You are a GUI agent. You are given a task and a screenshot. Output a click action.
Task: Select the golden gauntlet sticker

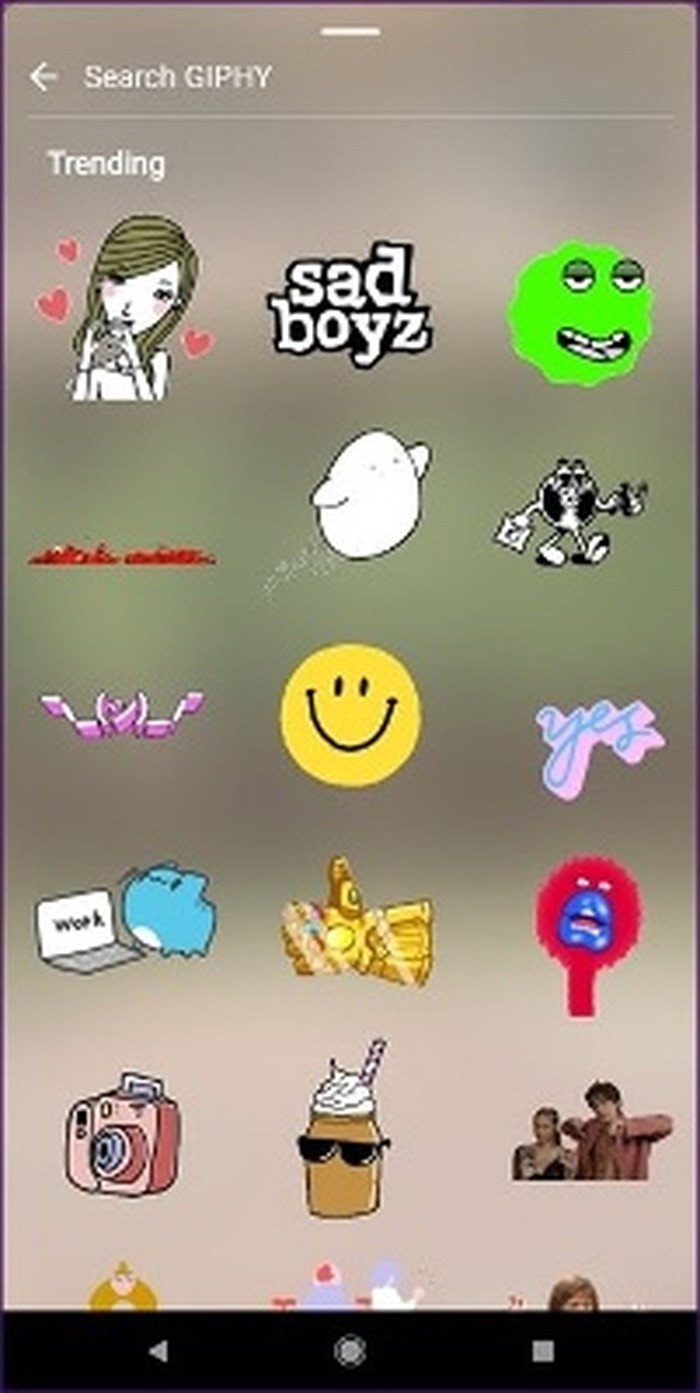[x=357, y=922]
